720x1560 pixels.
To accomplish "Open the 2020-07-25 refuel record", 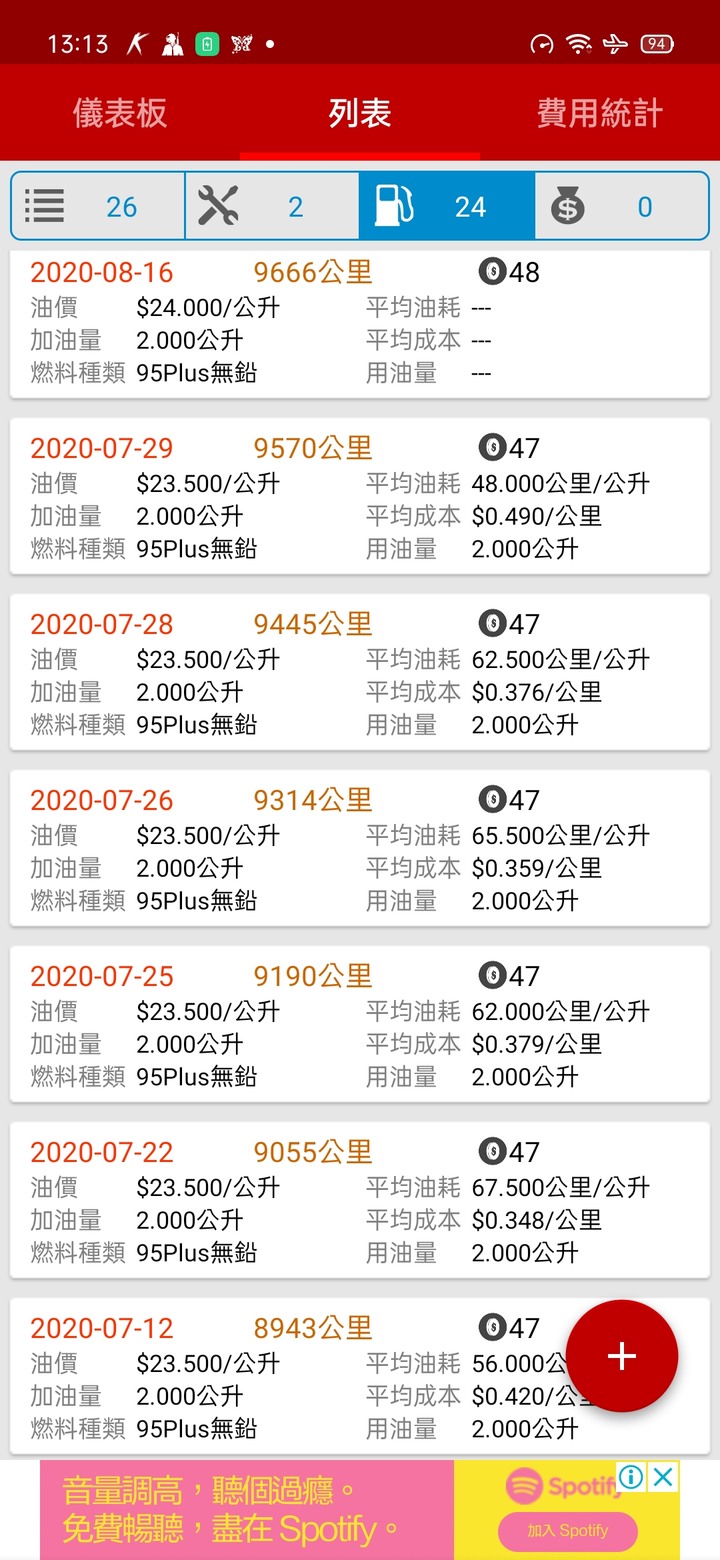I will 360,1025.
